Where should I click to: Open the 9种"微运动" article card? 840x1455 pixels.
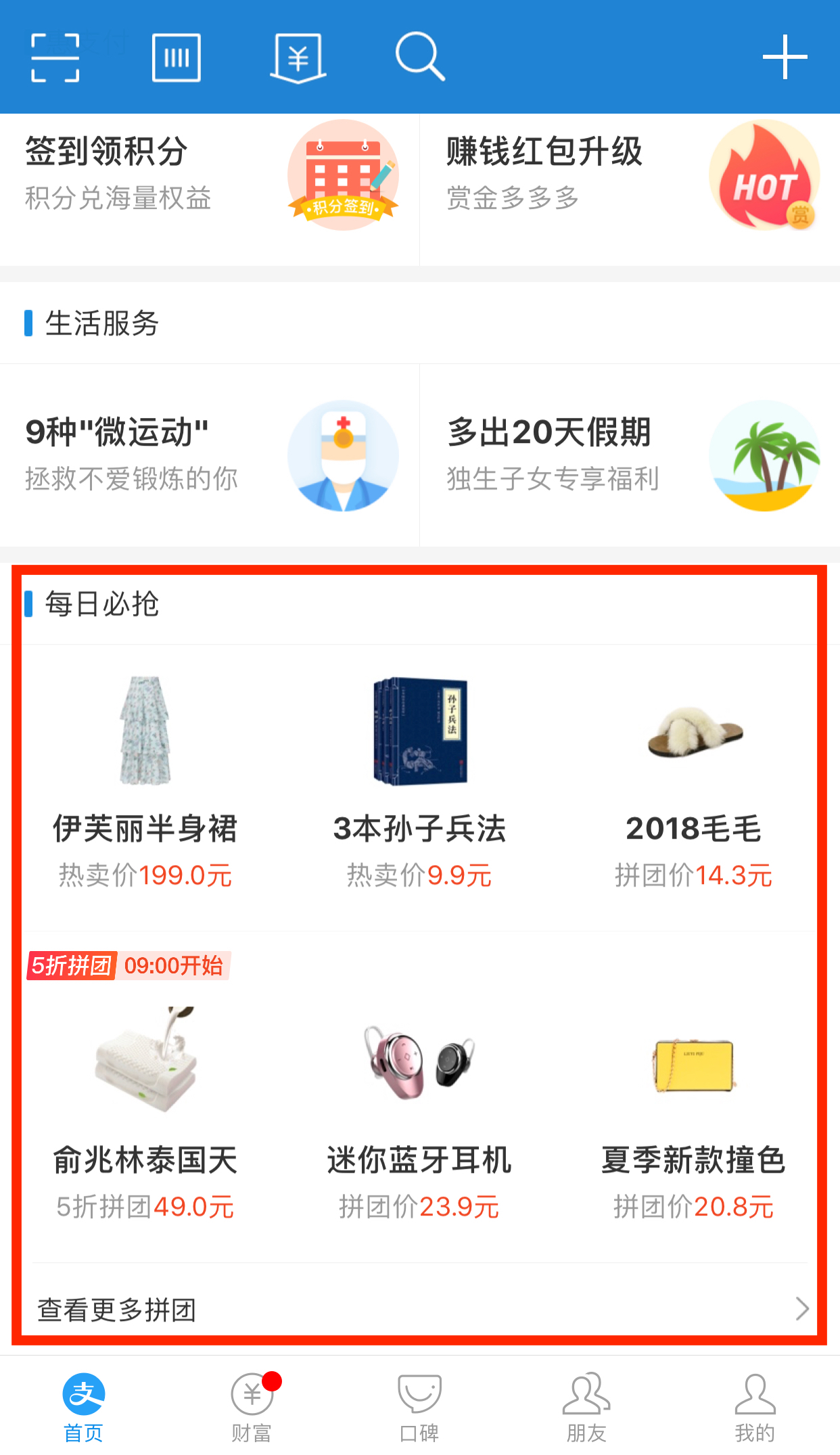(210, 455)
